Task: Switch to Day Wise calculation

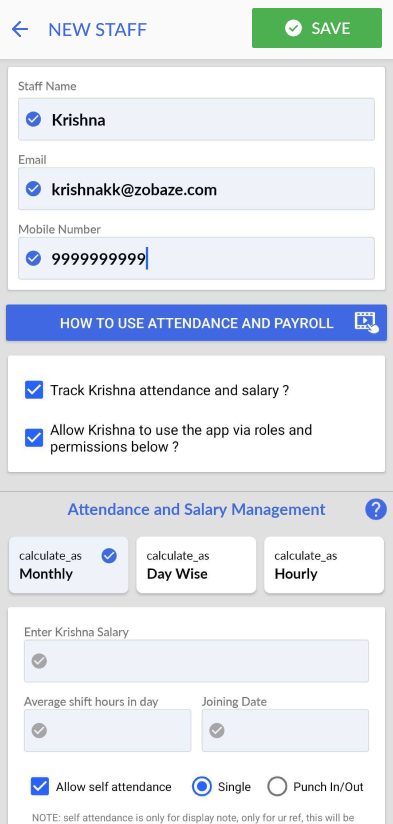Action: tap(196, 565)
